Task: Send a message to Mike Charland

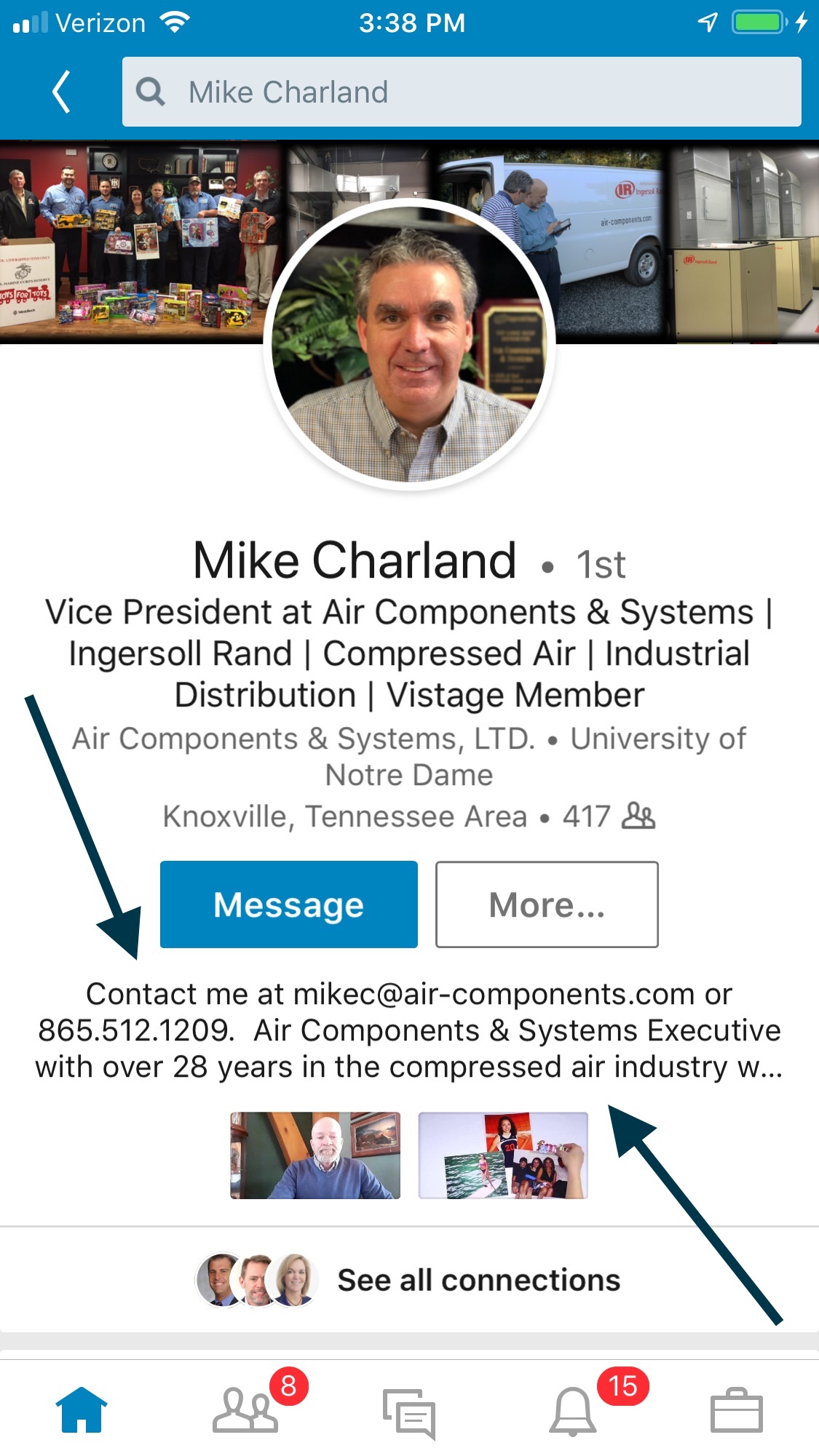Action: coord(288,904)
